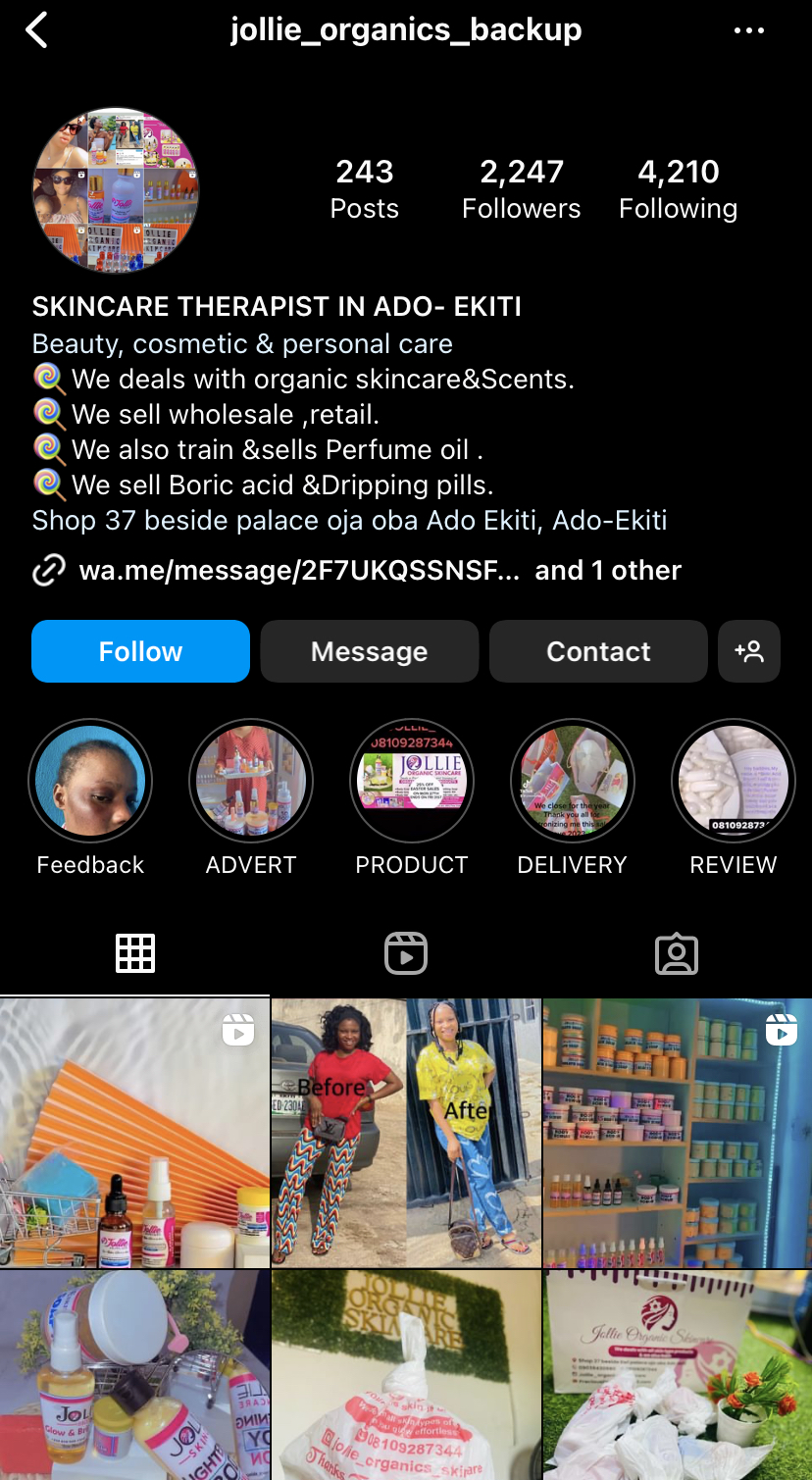Tap the profile picture of jollie_organics_backup
The height and width of the screenshot is (1480, 812).
pos(115,188)
